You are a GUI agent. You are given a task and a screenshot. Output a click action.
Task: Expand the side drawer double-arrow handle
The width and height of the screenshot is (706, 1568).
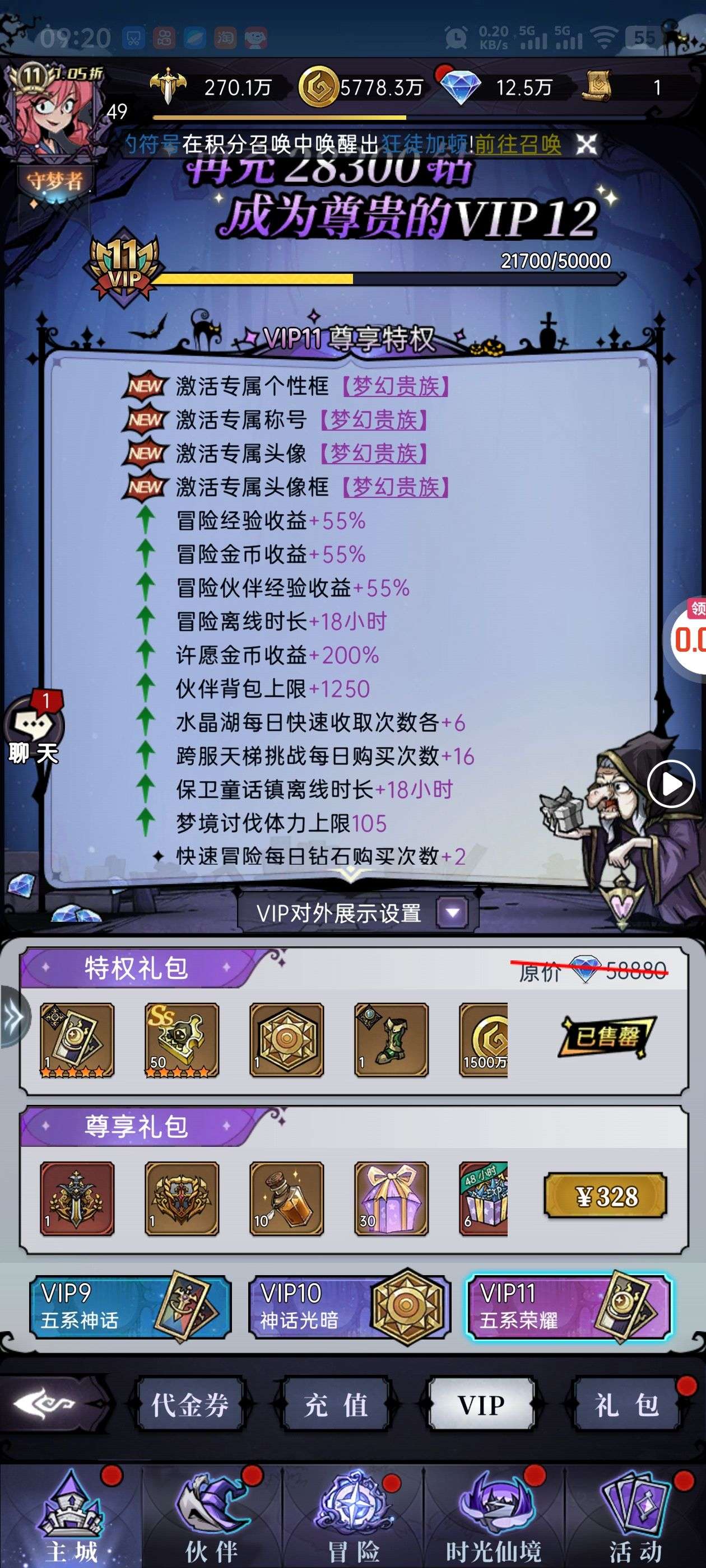[13, 1016]
